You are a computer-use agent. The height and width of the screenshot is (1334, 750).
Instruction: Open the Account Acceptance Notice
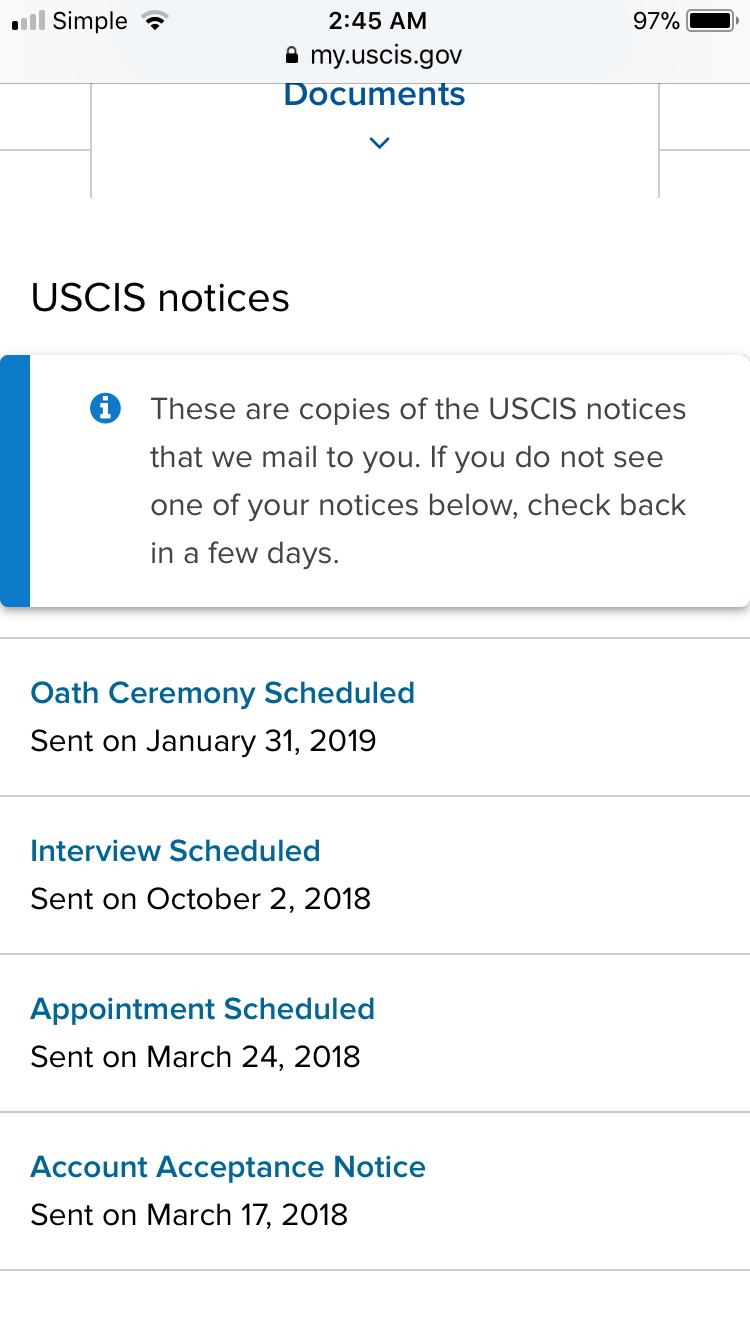tap(228, 1167)
